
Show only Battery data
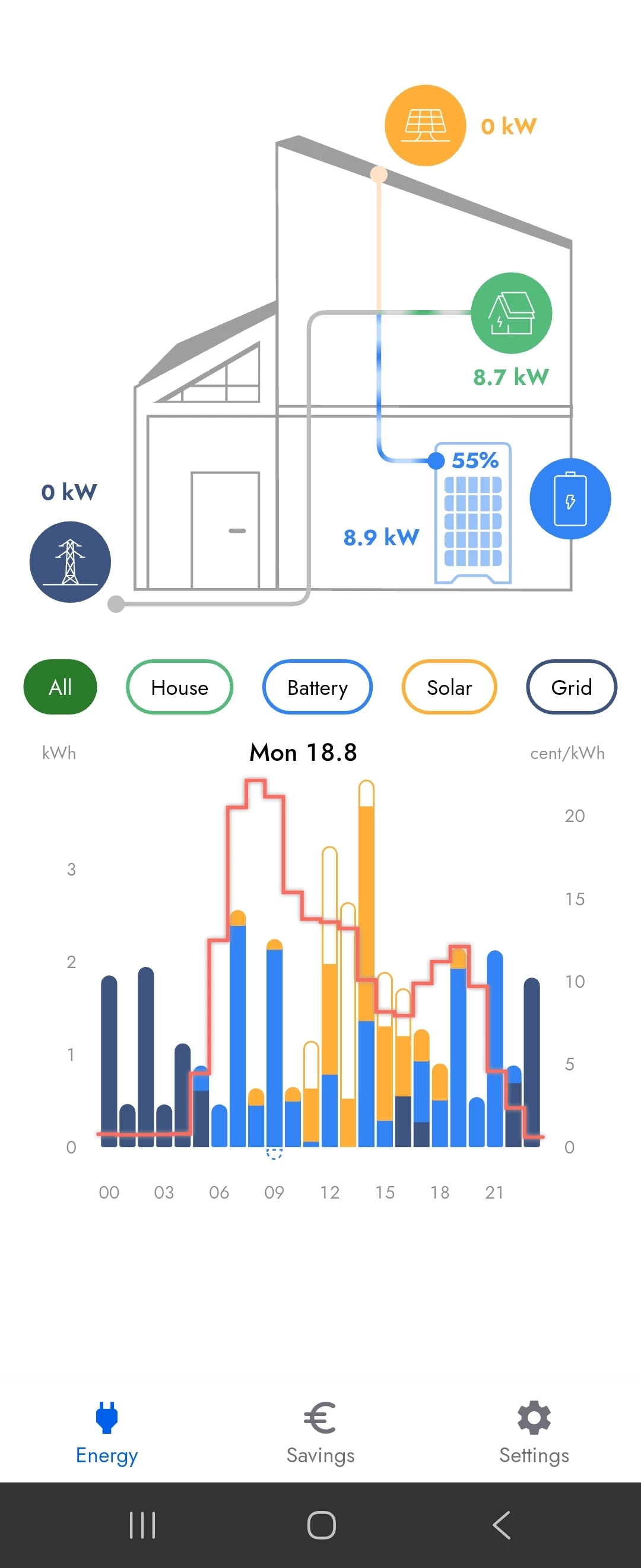[317, 687]
